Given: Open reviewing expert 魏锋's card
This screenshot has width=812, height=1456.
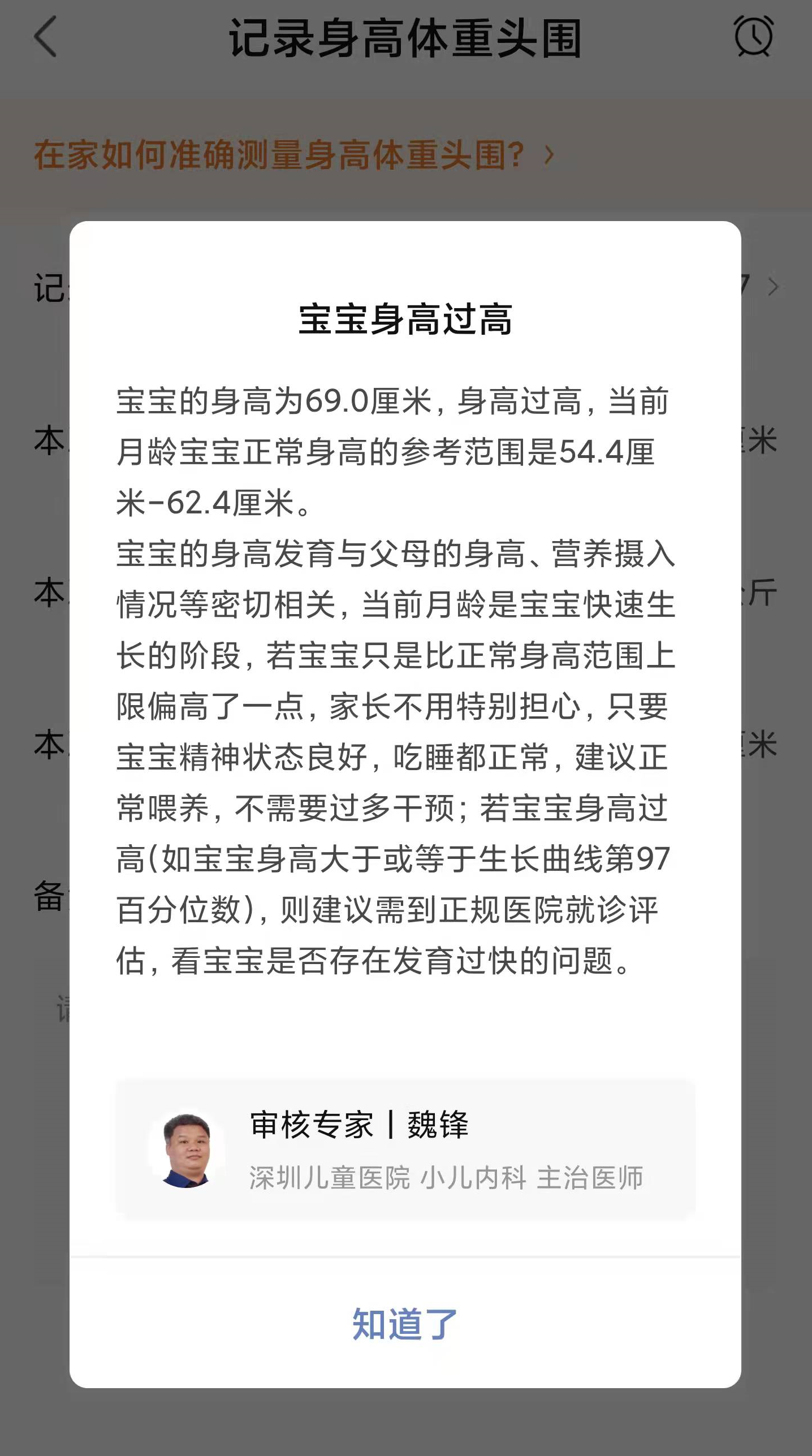Looking at the screenshot, I should (x=405, y=1149).
